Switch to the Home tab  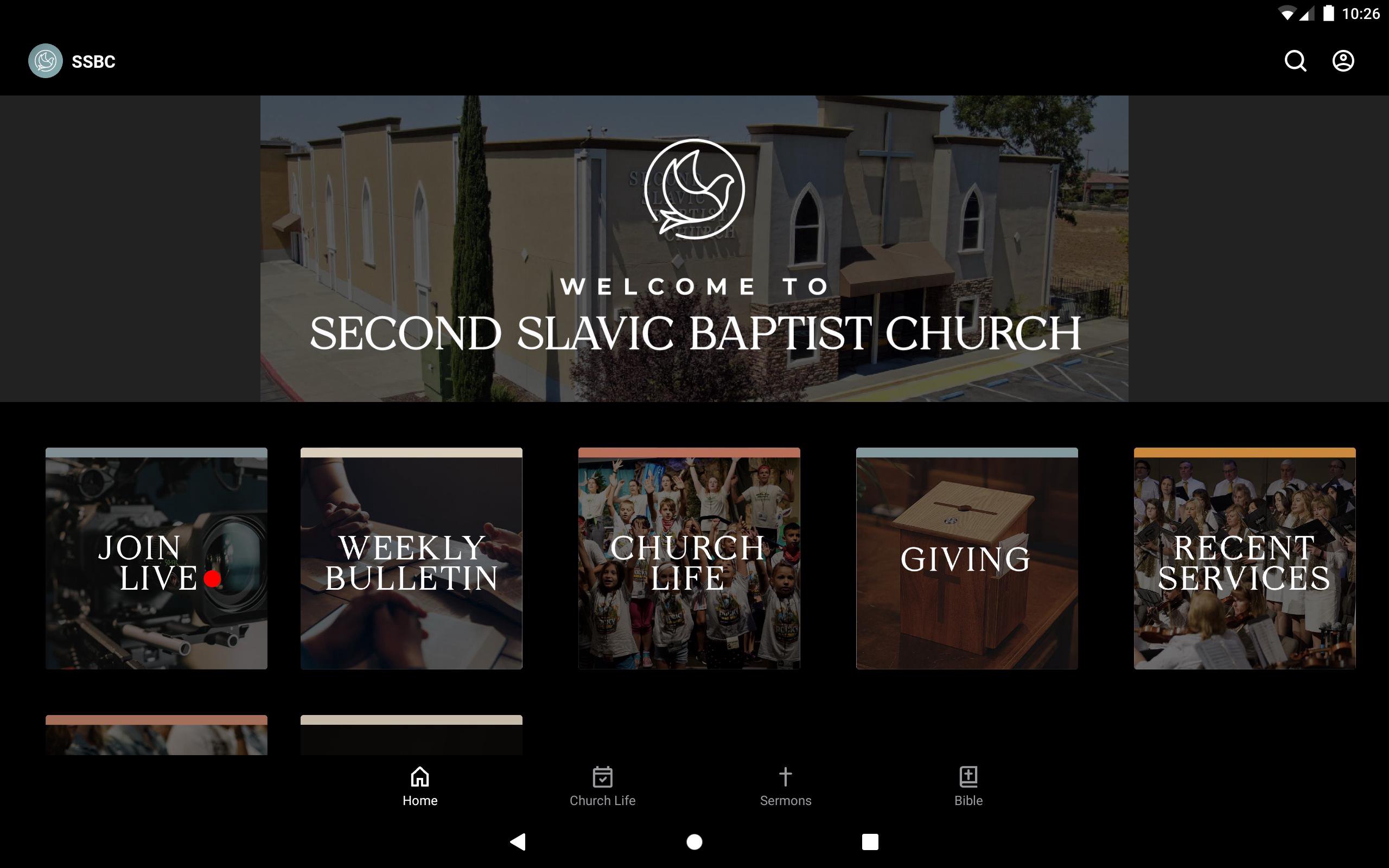click(x=419, y=787)
